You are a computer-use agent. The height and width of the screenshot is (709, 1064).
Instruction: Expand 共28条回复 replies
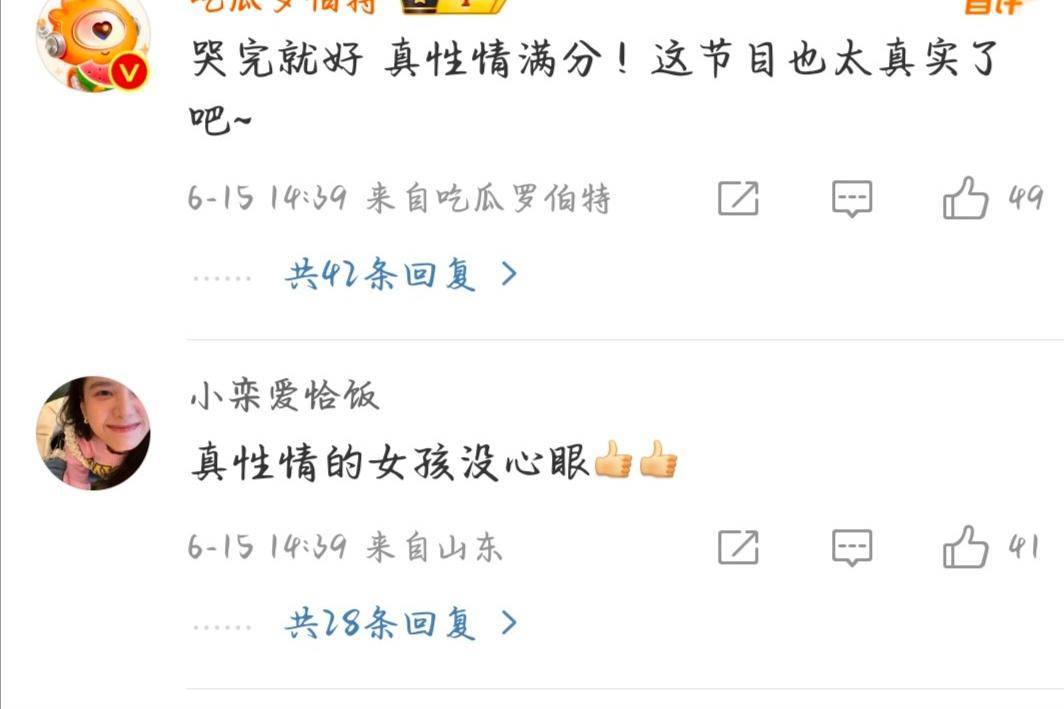pos(401,624)
